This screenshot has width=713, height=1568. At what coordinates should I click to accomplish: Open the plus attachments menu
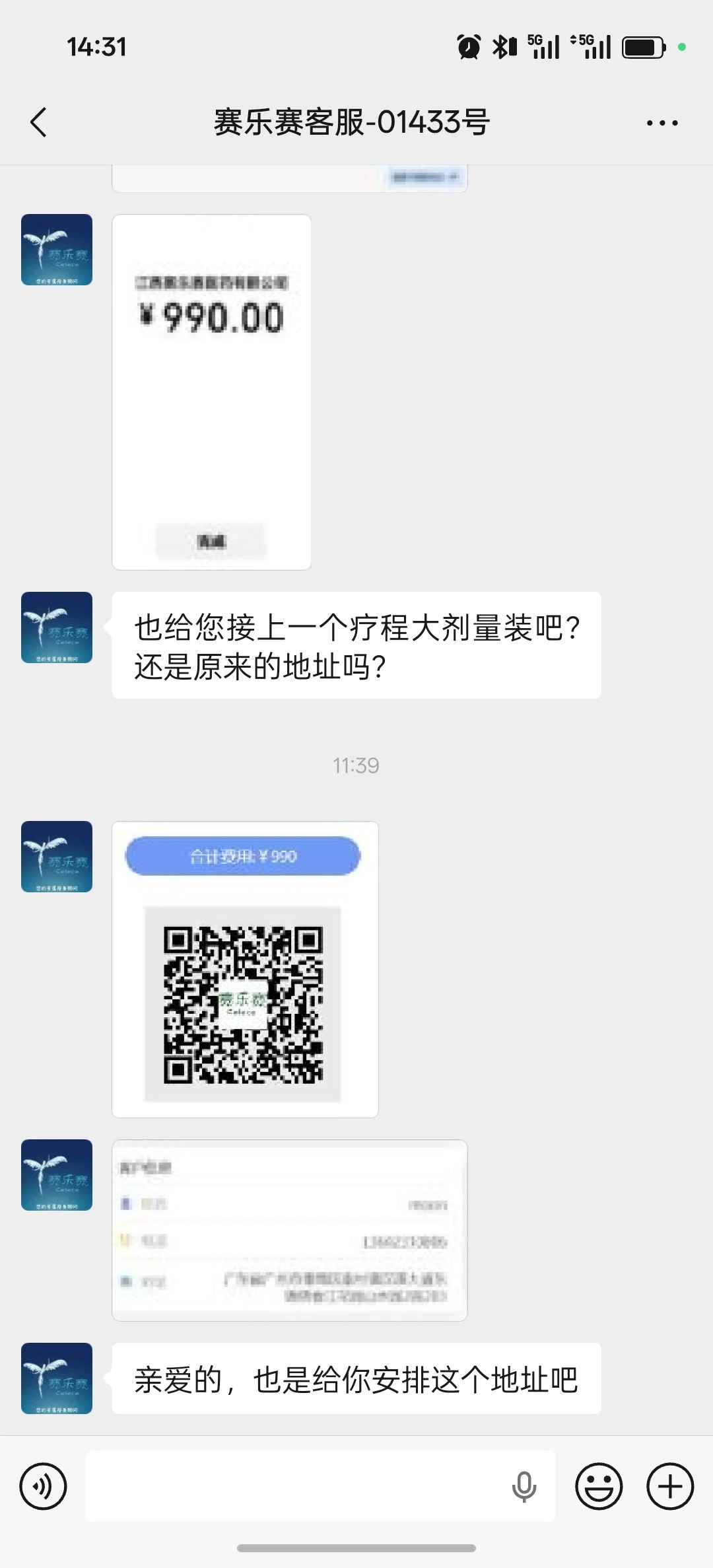670,1486
